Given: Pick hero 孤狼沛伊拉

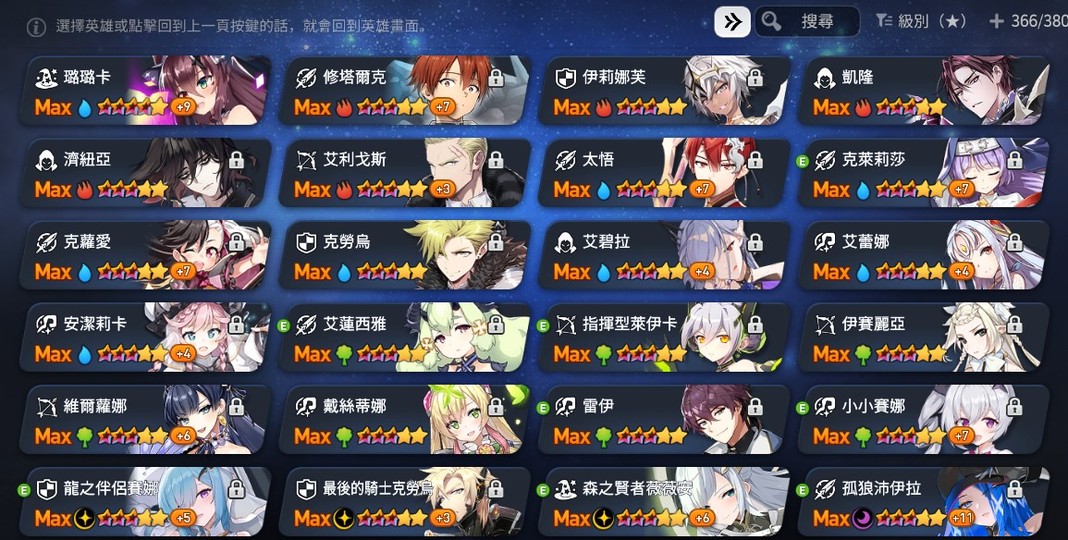Looking at the screenshot, I should 926,502.
